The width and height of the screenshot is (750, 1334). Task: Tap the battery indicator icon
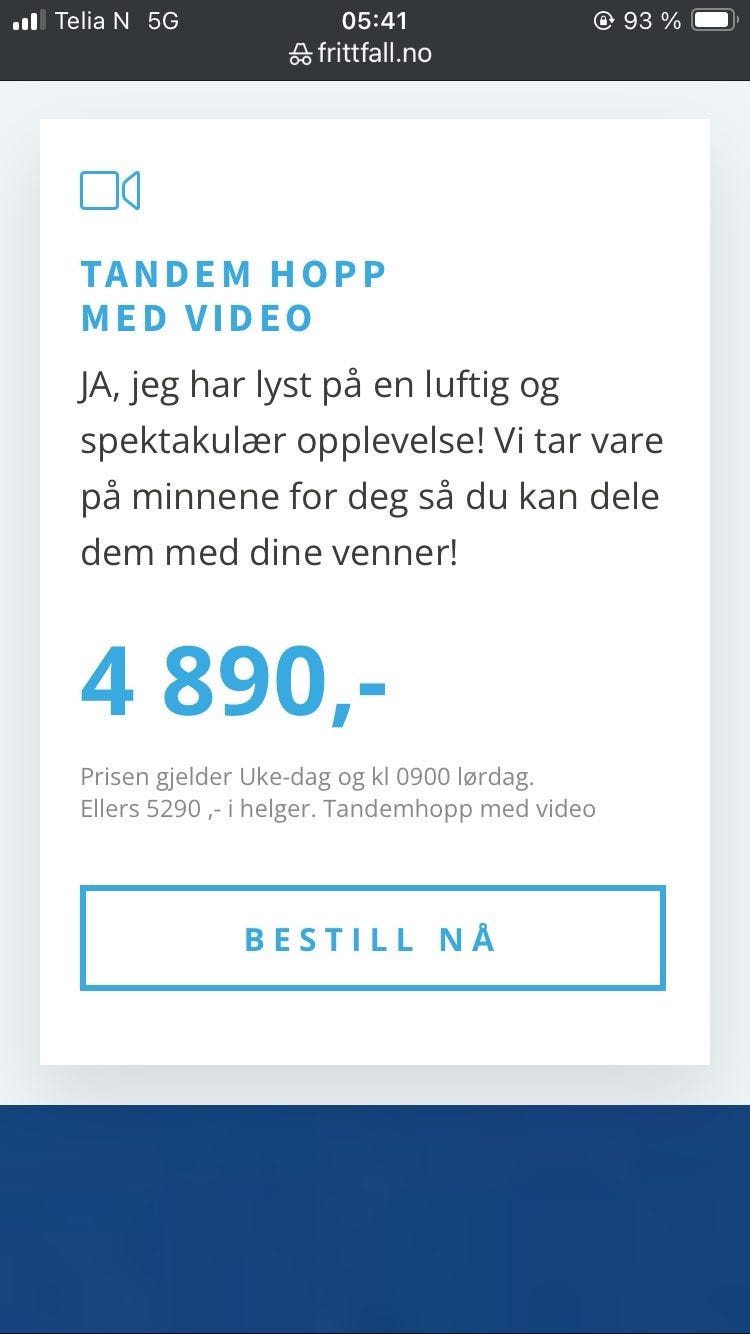pyautogui.click(x=716, y=18)
